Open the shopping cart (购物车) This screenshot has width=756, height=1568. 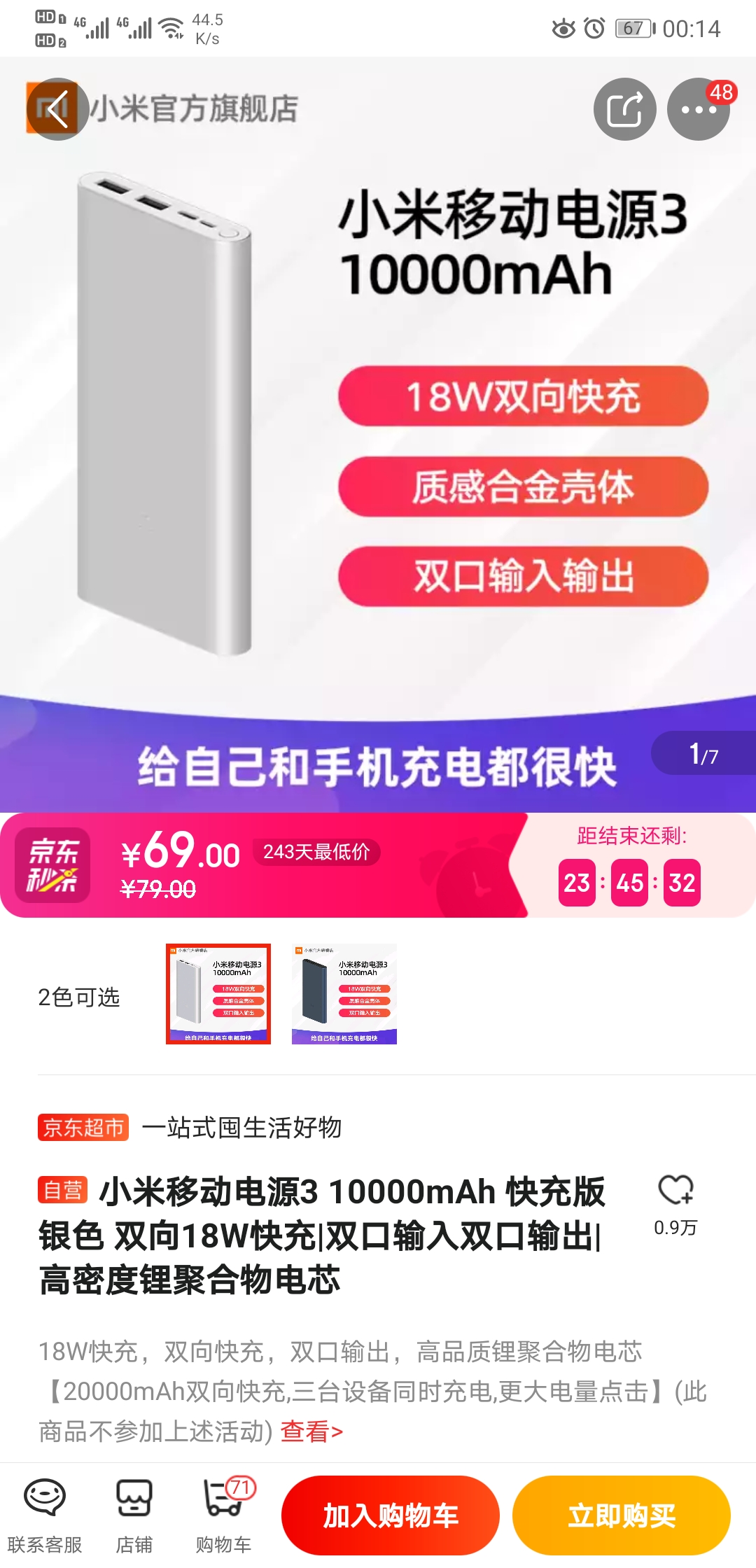(224, 1513)
